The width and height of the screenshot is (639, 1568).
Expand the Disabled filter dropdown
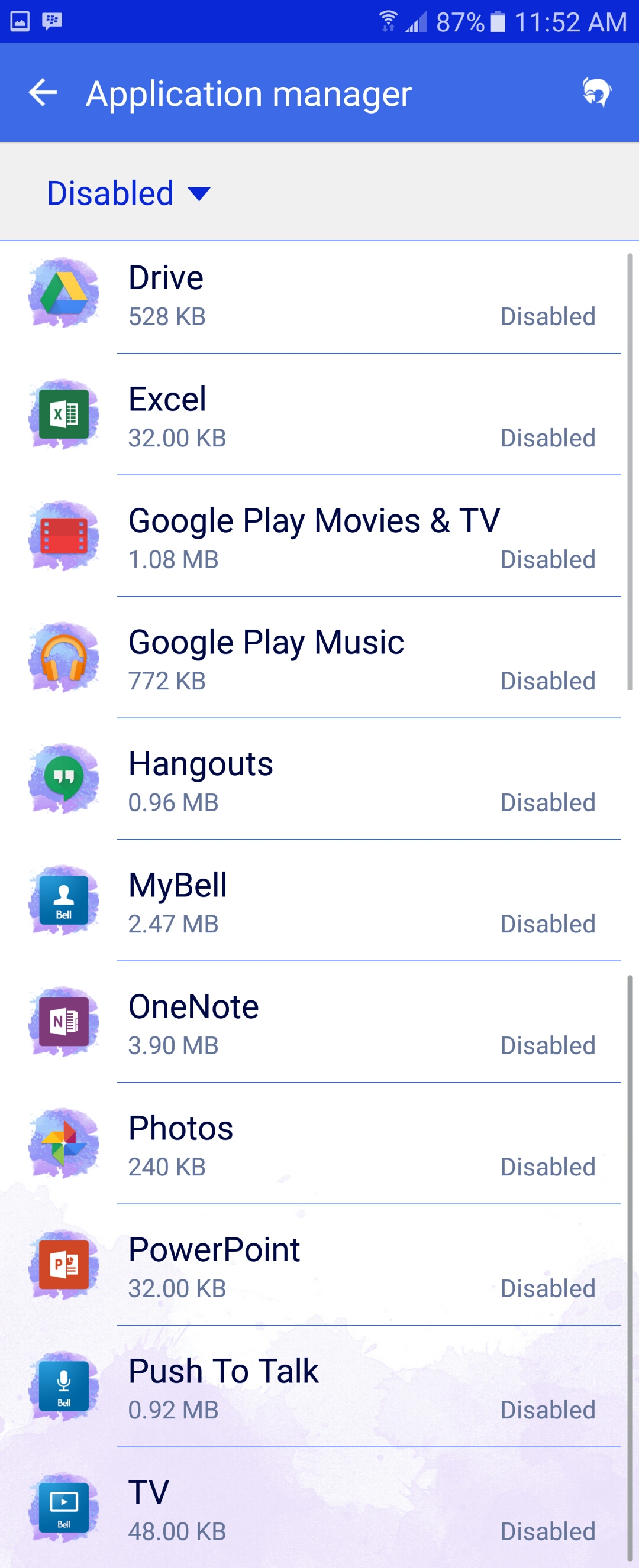[x=128, y=193]
